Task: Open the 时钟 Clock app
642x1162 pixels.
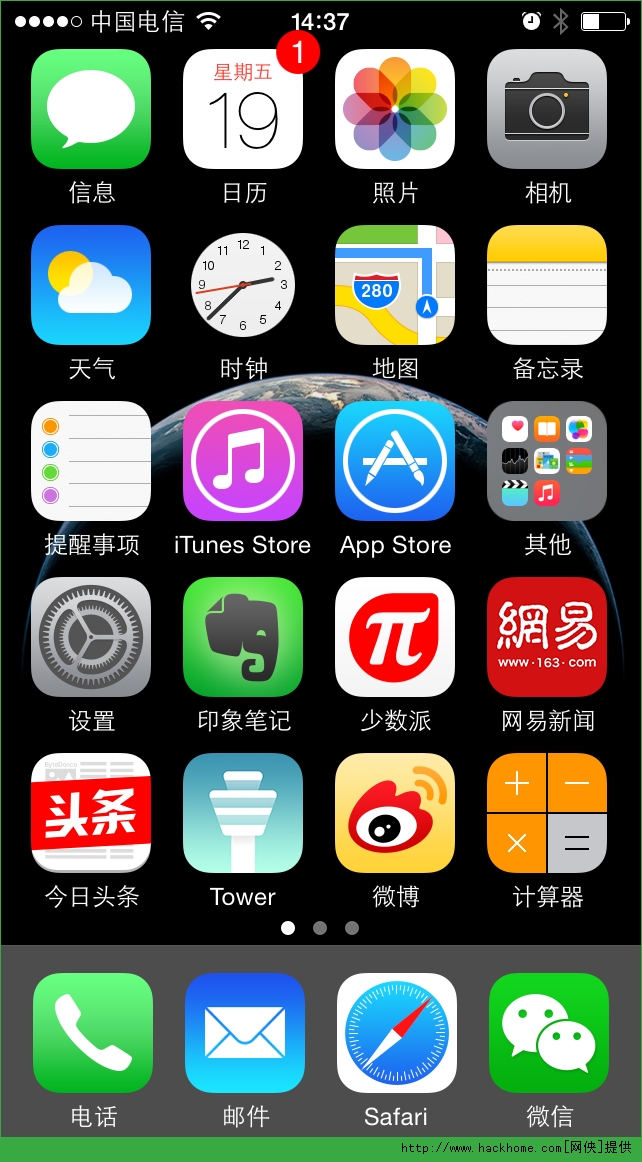Action: pyautogui.click(x=243, y=285)
